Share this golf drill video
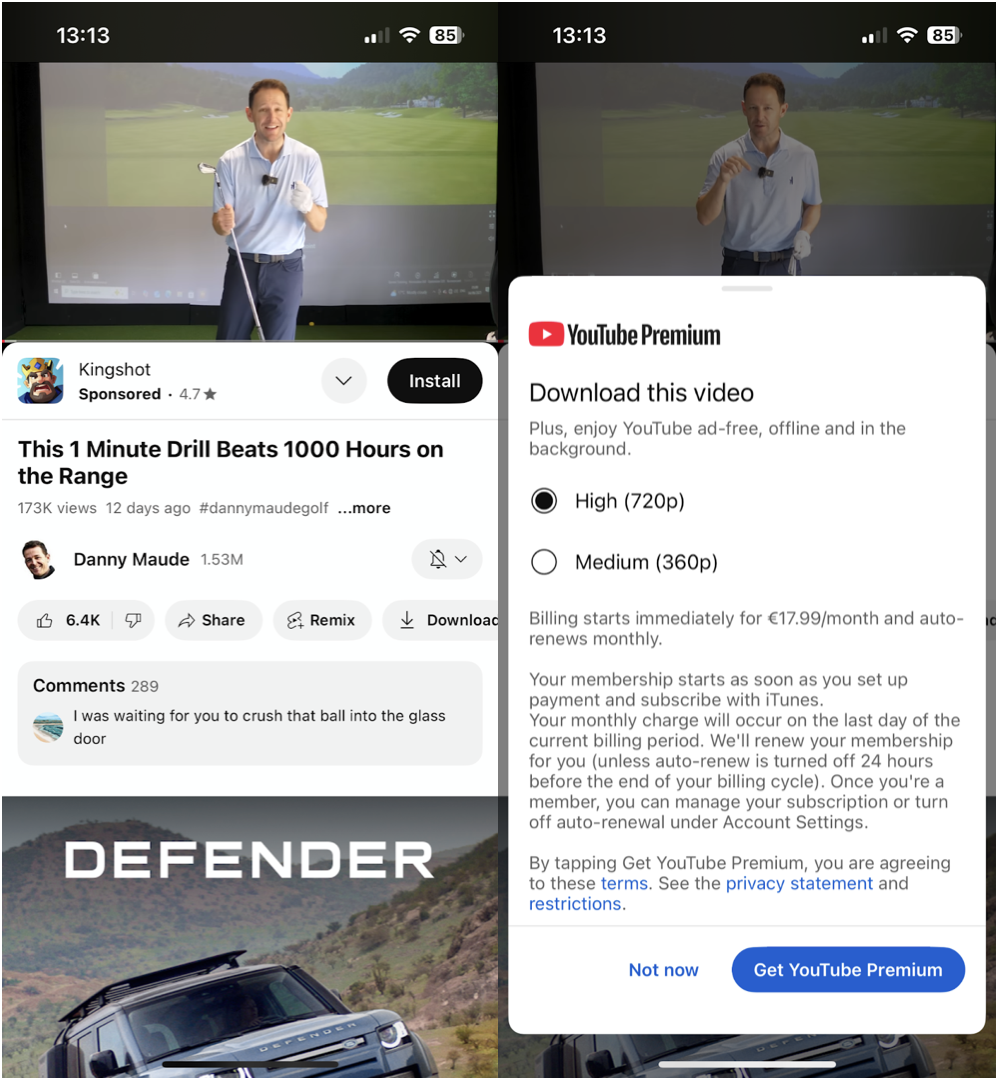This screenshot has height=1082, width=996. 212,620
